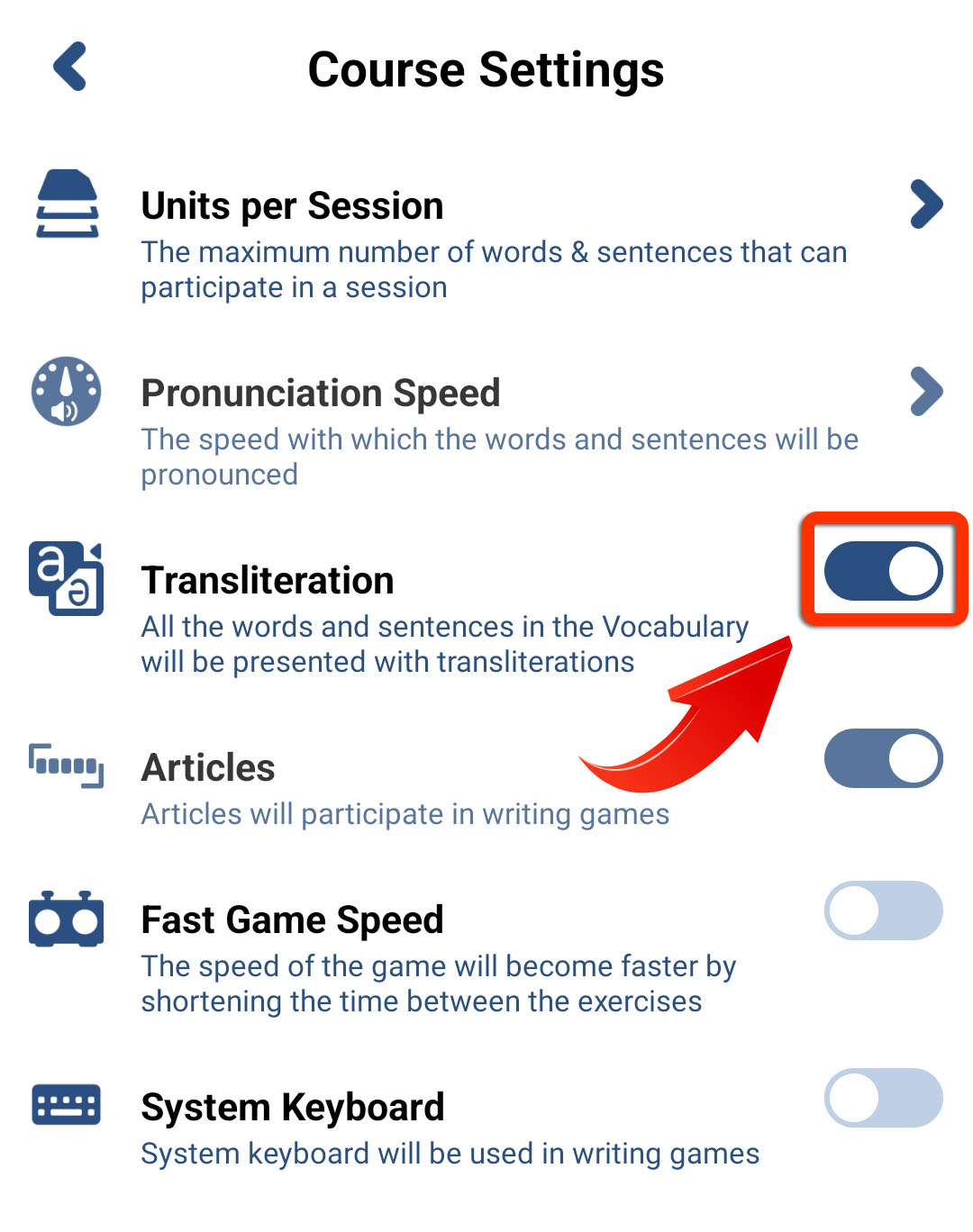Screen dimensions: 973x1232
Task: Go back from Course Settings
Action: point(70,67)
